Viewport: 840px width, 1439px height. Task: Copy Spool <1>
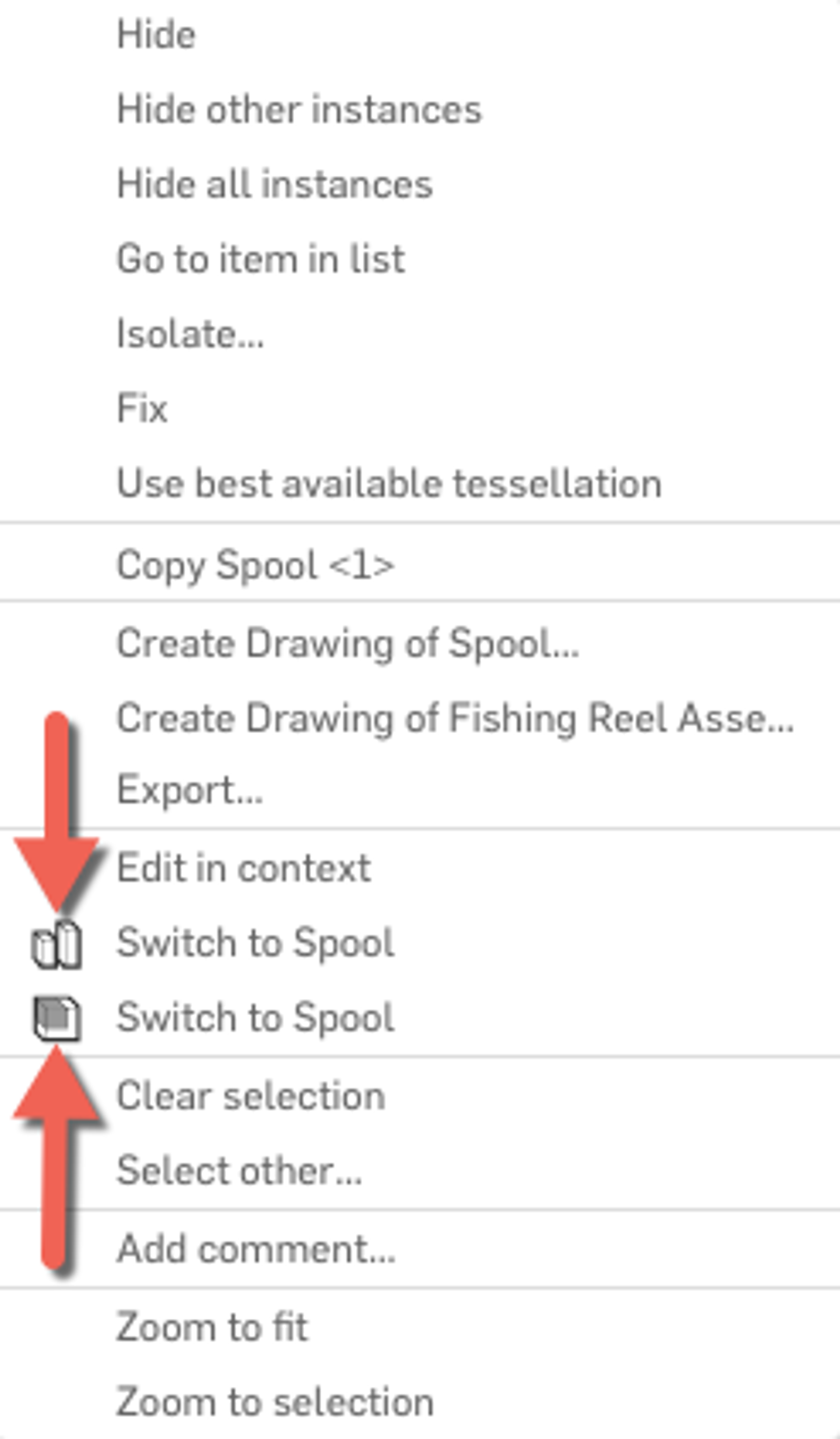(255, 565)
